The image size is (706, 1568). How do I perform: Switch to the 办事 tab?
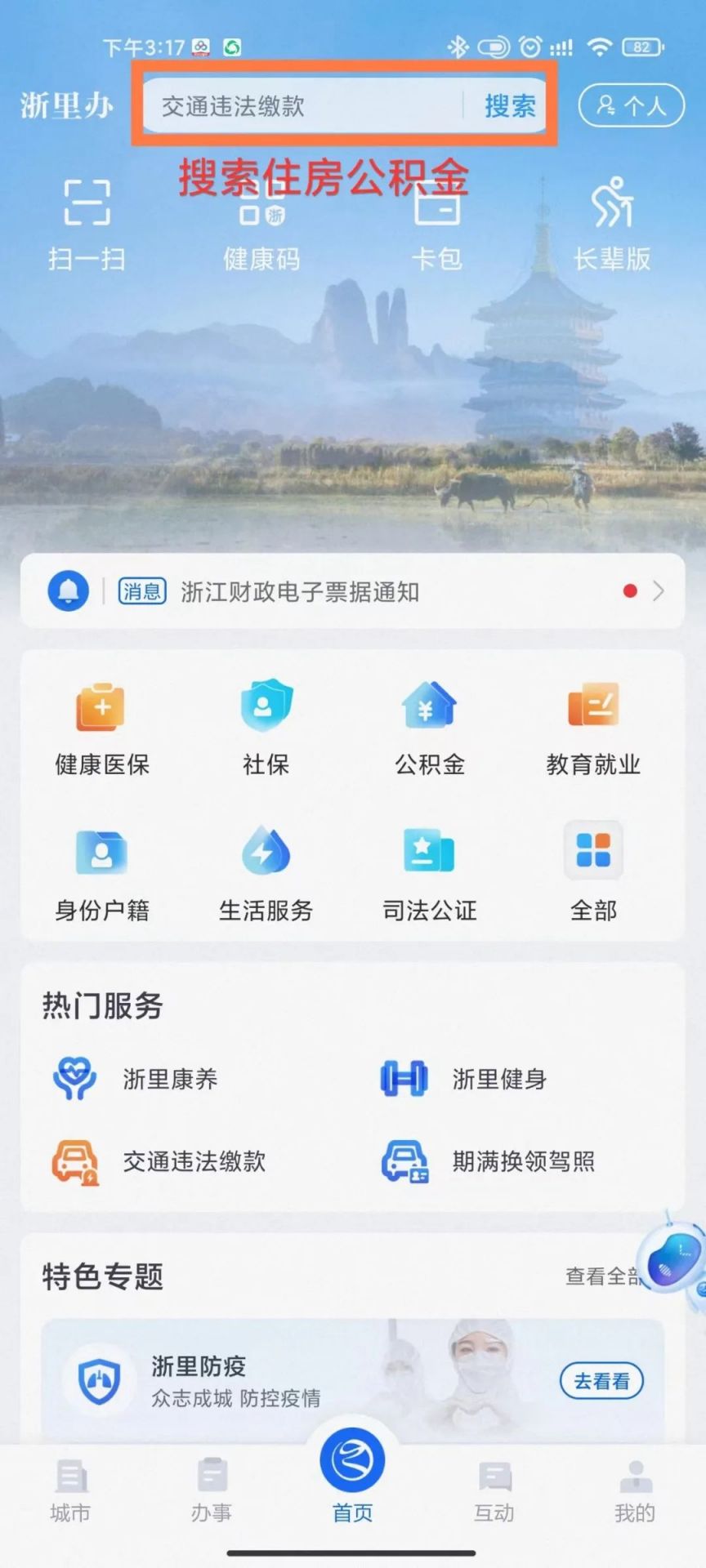pyautogui.click(x=212, y=1492)
